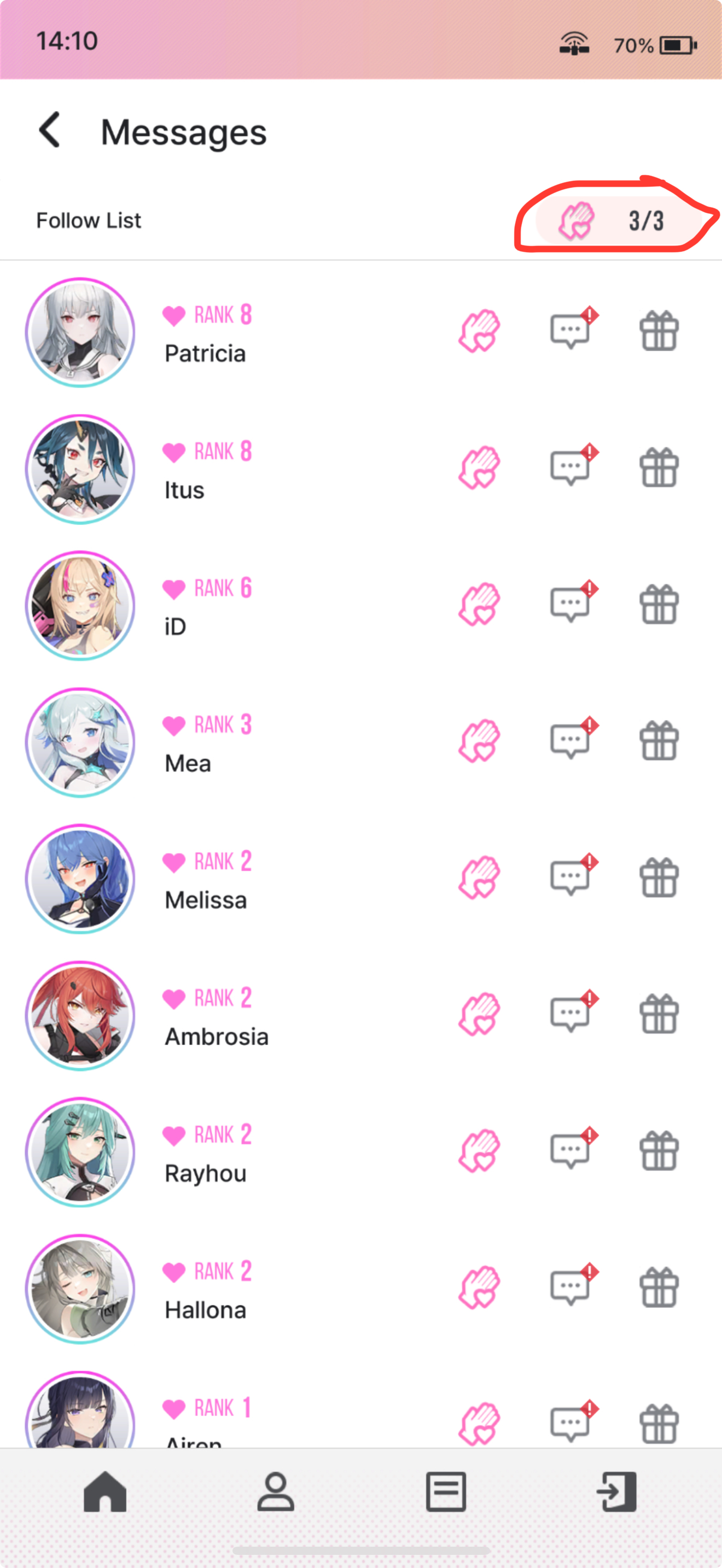Tap the 3/3 touch counter badge
This screenshot has height=1568, width=722.
[615, 220]
